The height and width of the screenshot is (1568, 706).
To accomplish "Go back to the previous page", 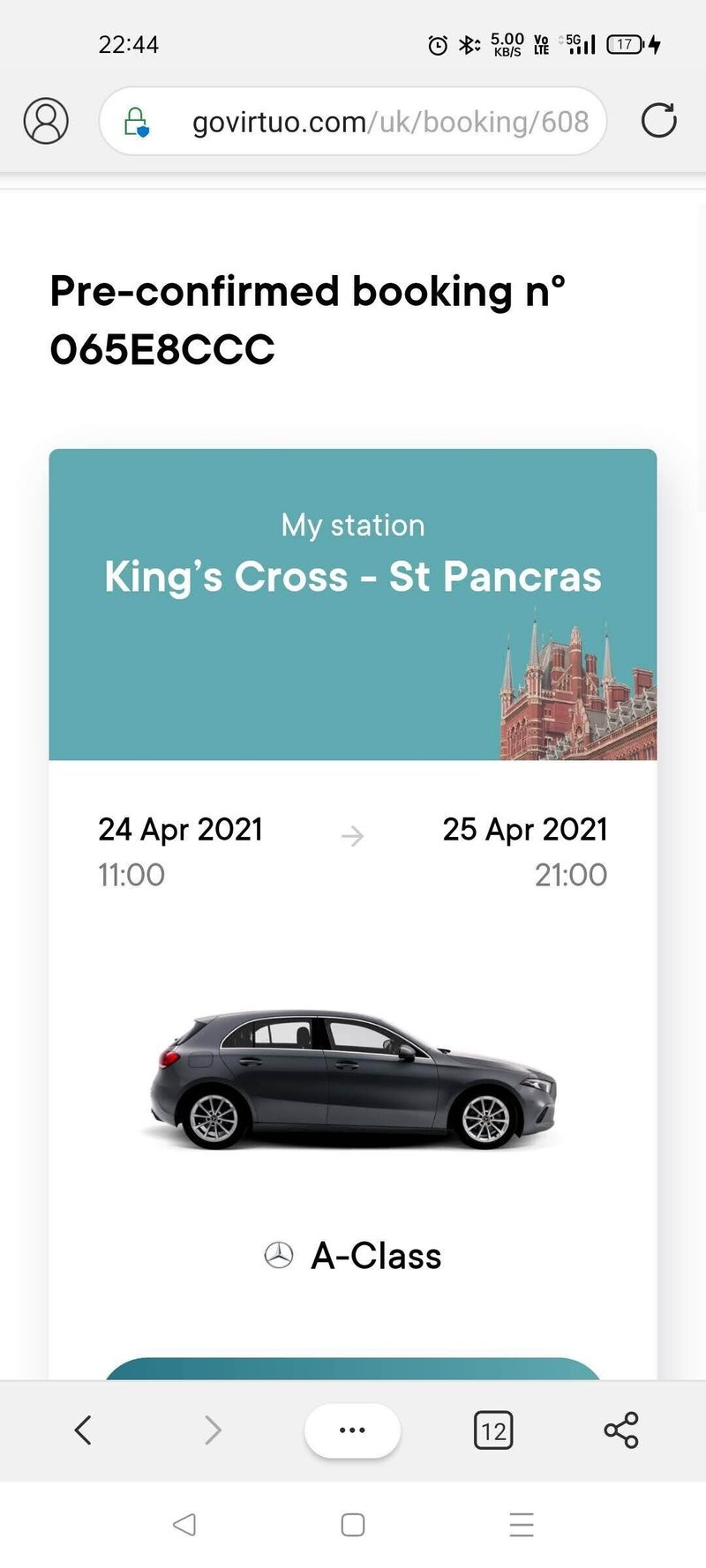I will (83, 1430).
